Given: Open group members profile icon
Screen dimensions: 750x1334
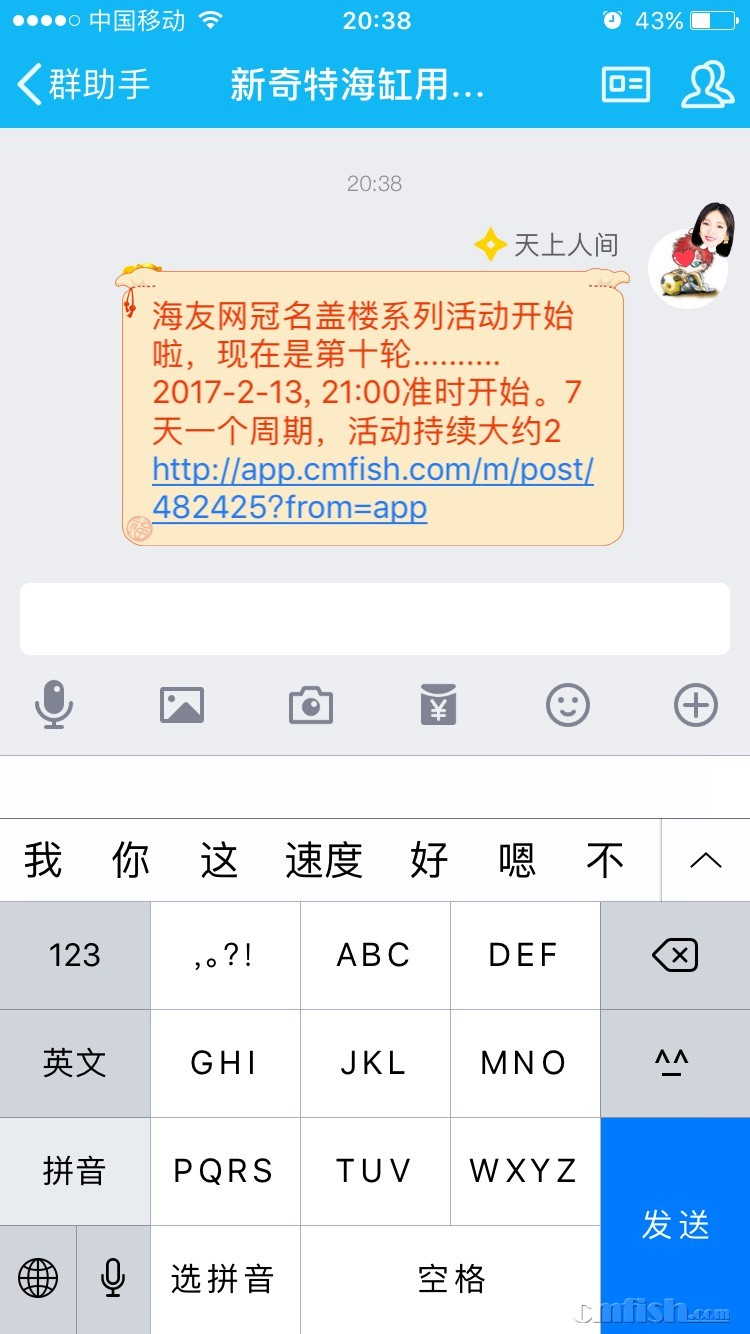Looking at the screenshot, I should click(707, 84).
